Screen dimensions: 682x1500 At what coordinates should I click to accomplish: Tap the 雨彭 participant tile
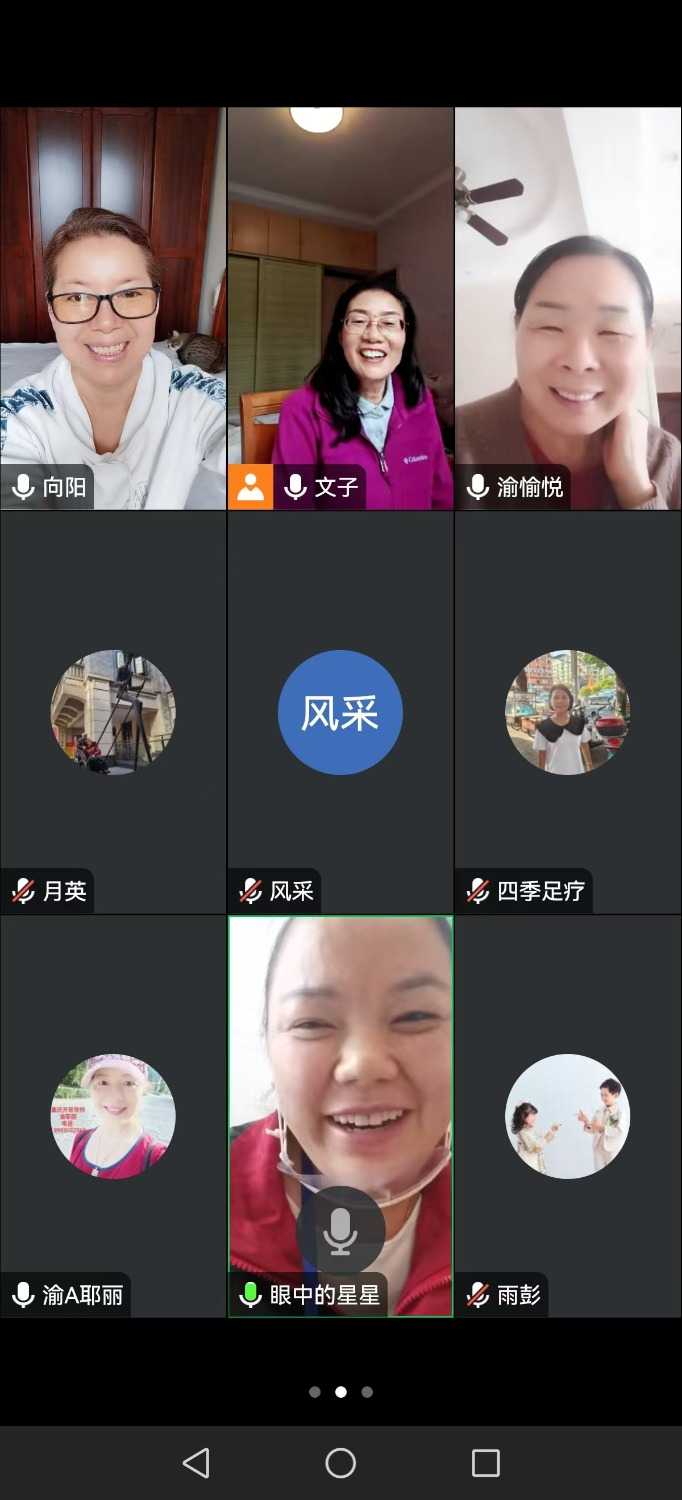tap(568, 1116)
